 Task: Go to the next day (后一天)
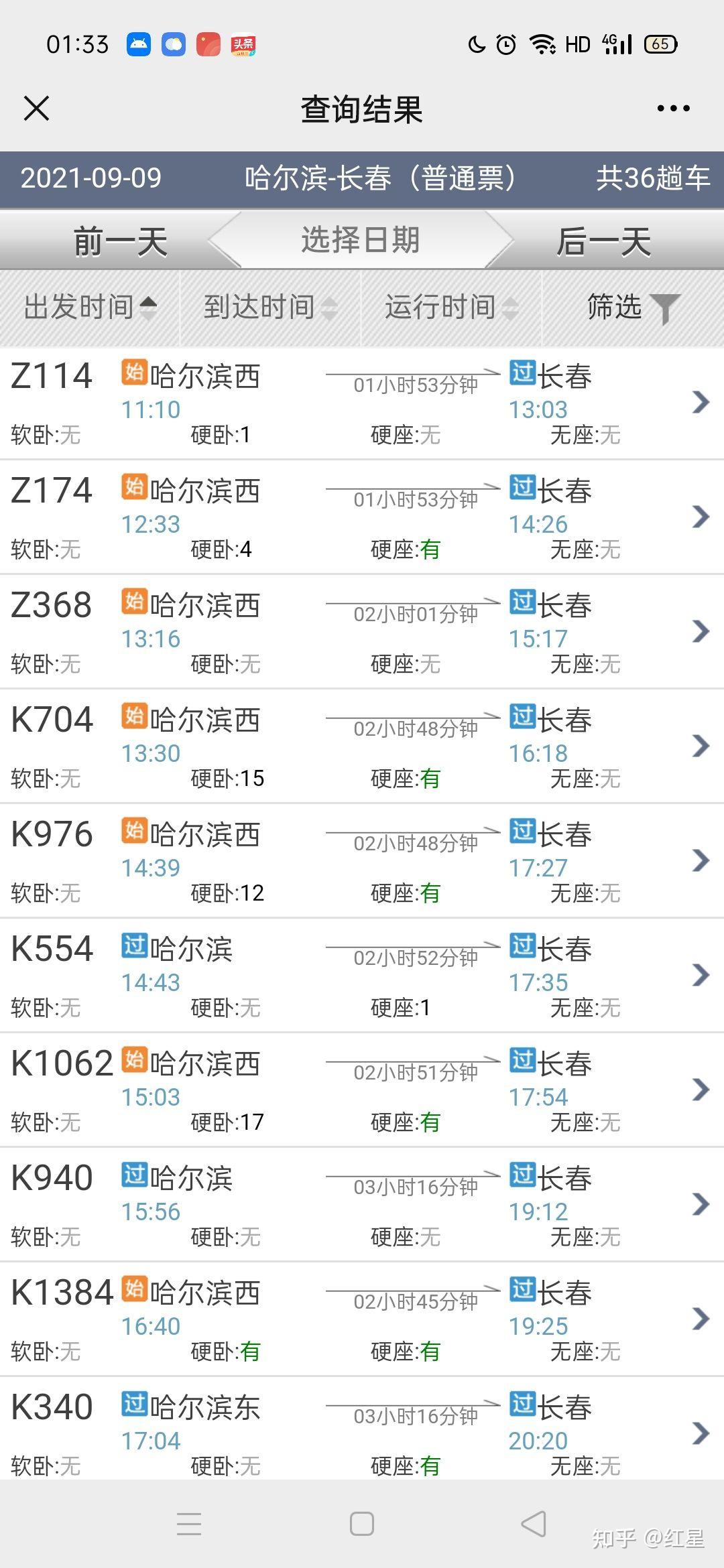pos(603,241)
